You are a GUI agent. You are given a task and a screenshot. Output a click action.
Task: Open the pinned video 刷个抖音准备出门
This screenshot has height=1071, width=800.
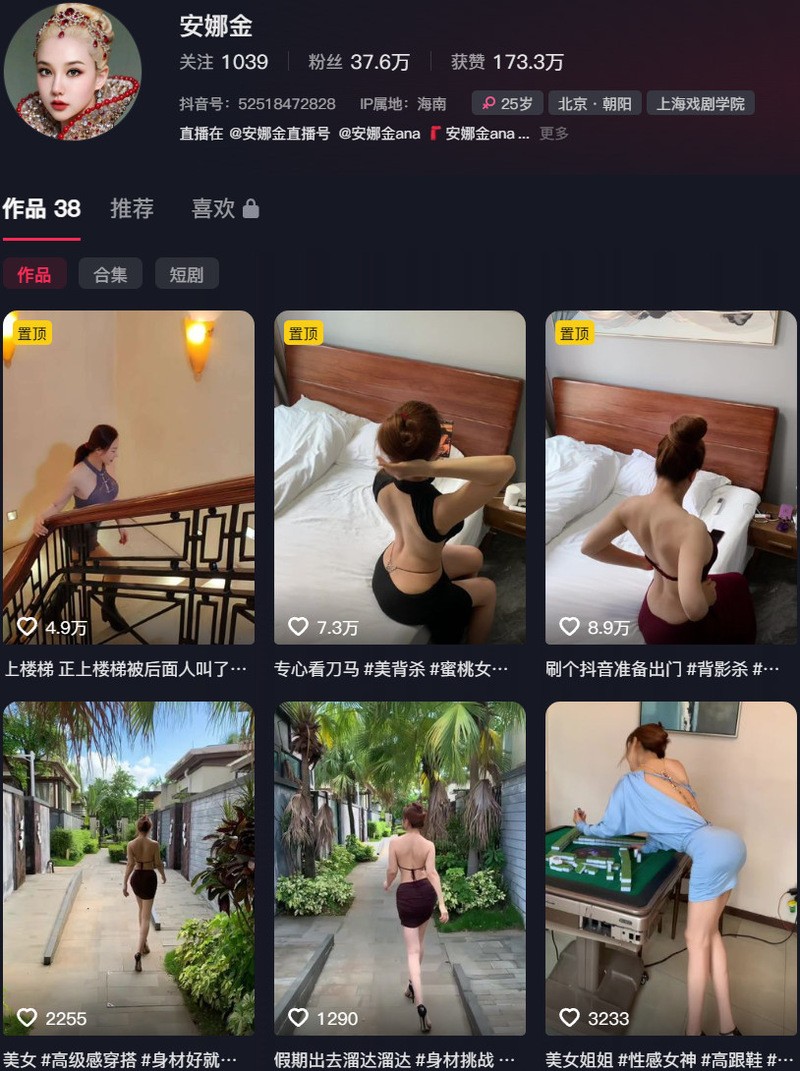pyautogui.click(x=671, y=477)
